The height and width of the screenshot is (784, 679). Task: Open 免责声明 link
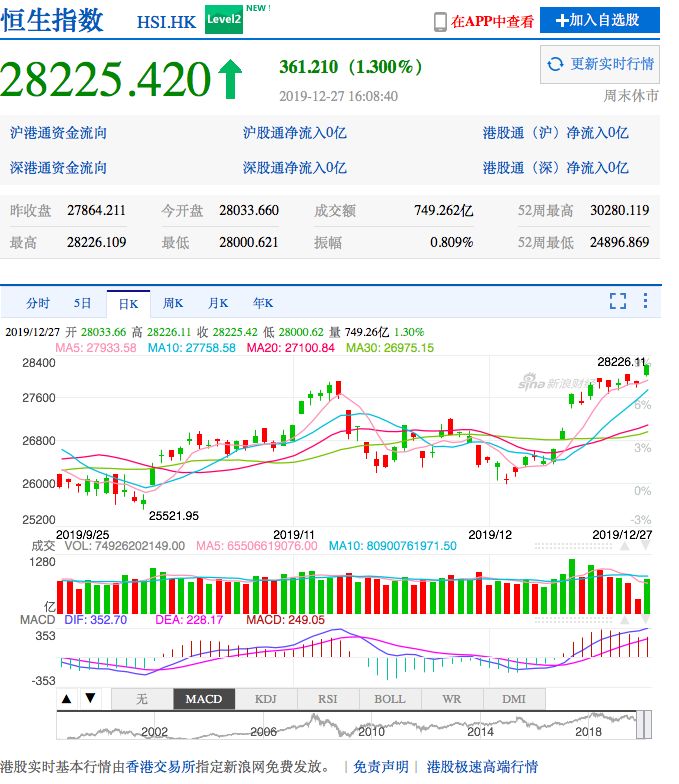click(x=381, y=767)
